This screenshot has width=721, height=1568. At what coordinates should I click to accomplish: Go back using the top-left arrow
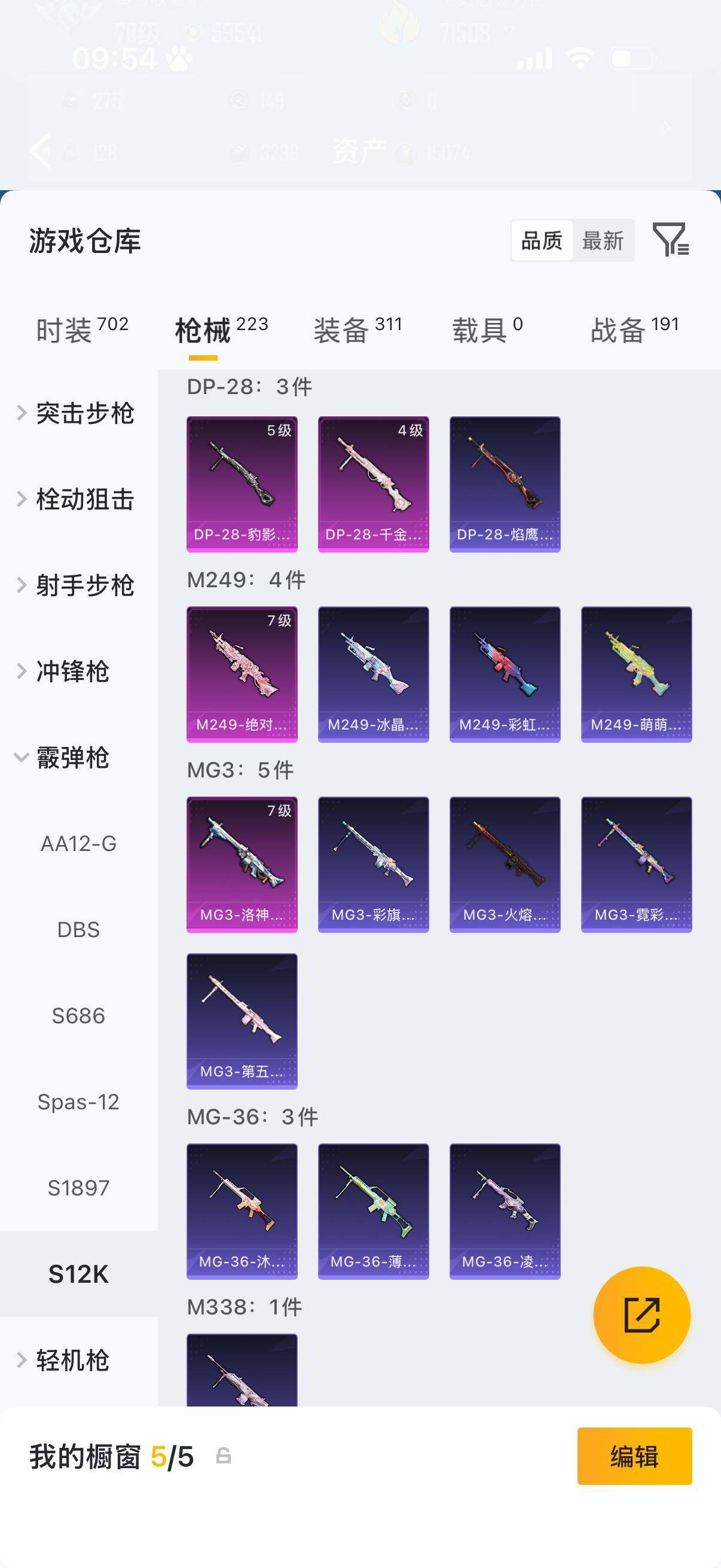point(40,150)
